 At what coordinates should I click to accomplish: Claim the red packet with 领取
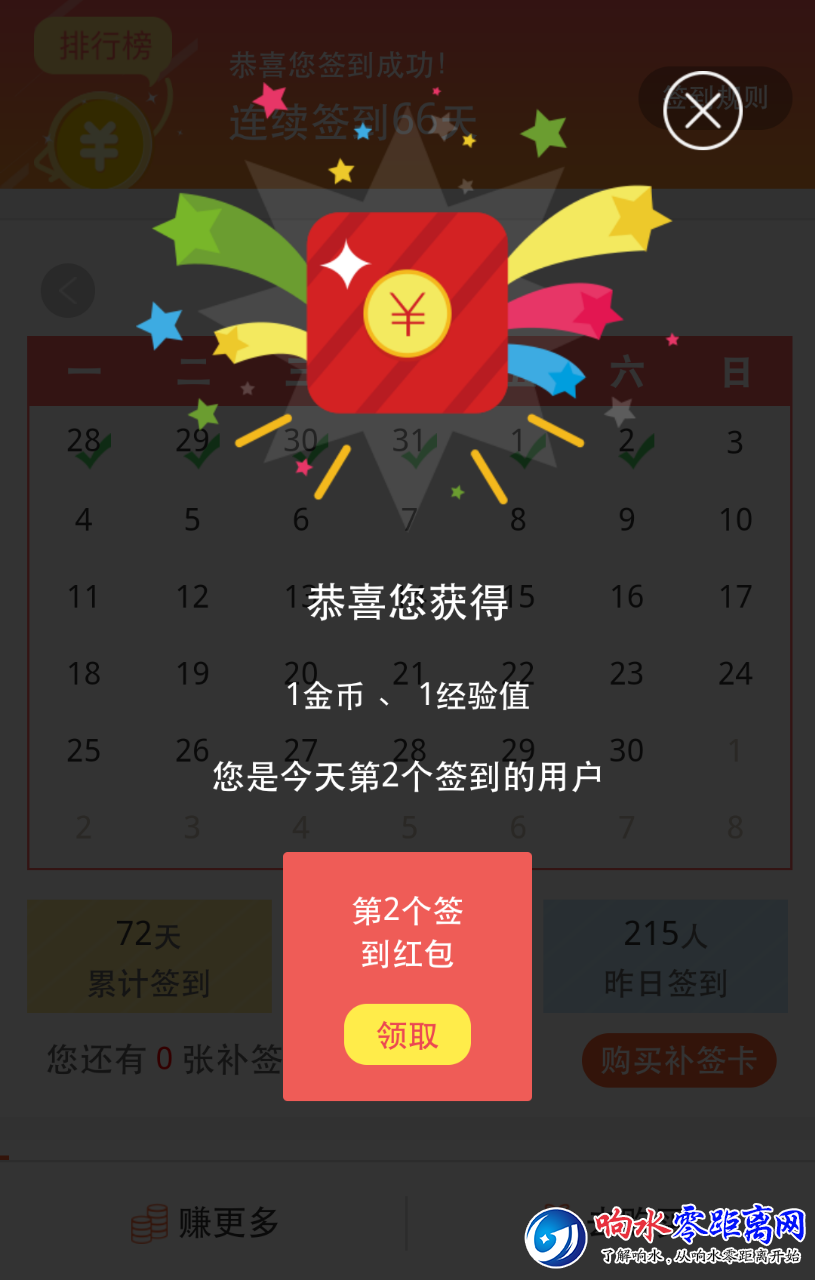coord(407,1035)
